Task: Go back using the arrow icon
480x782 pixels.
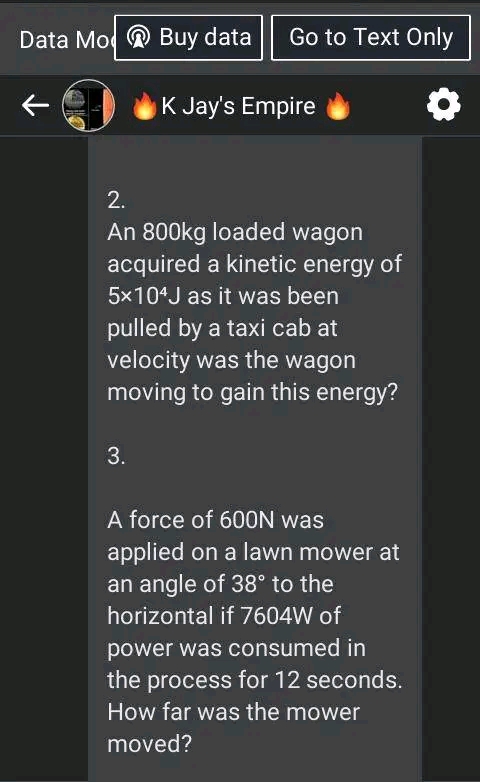Action: coord(35,105)
